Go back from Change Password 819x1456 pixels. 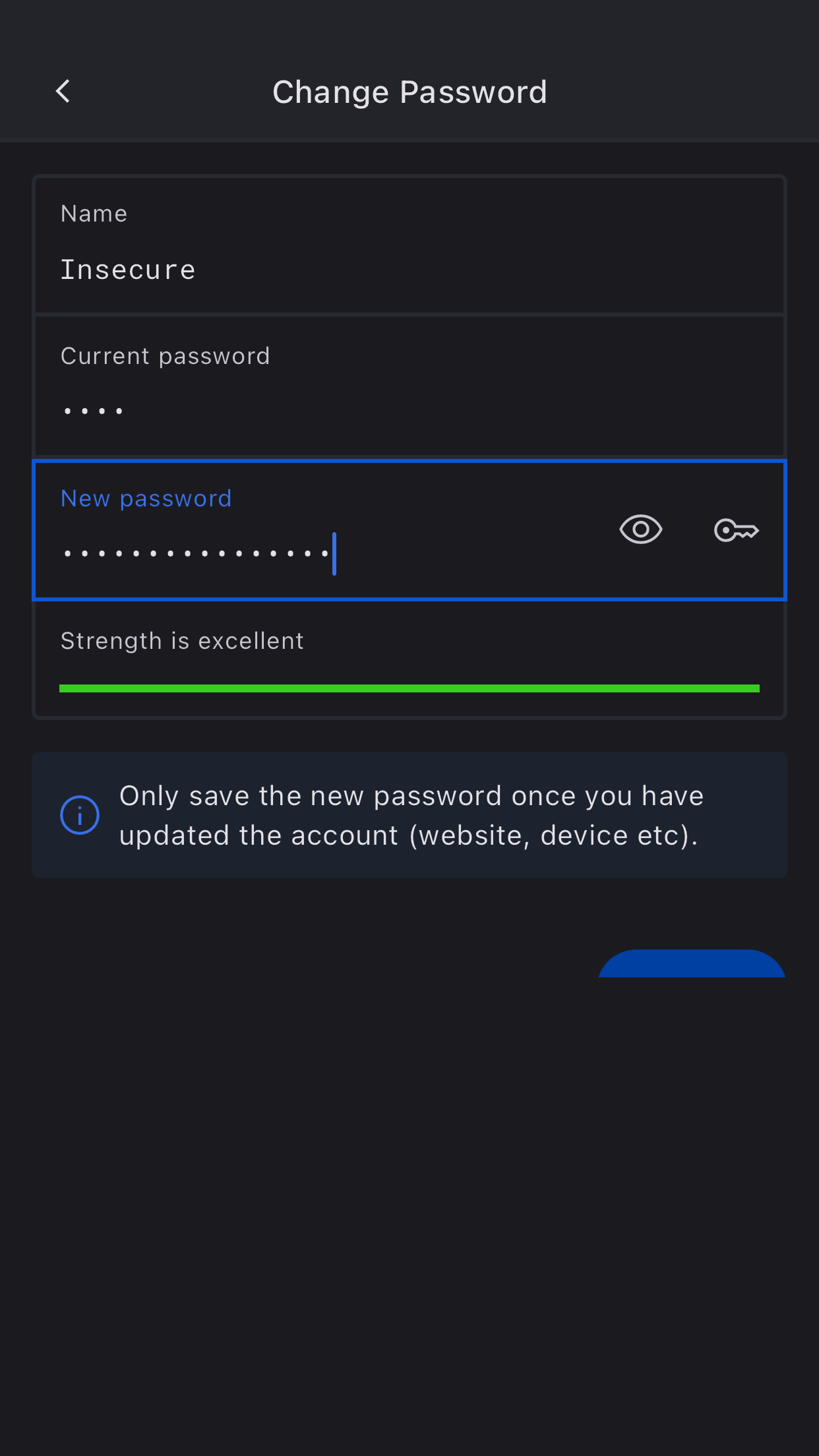(63, 92)
